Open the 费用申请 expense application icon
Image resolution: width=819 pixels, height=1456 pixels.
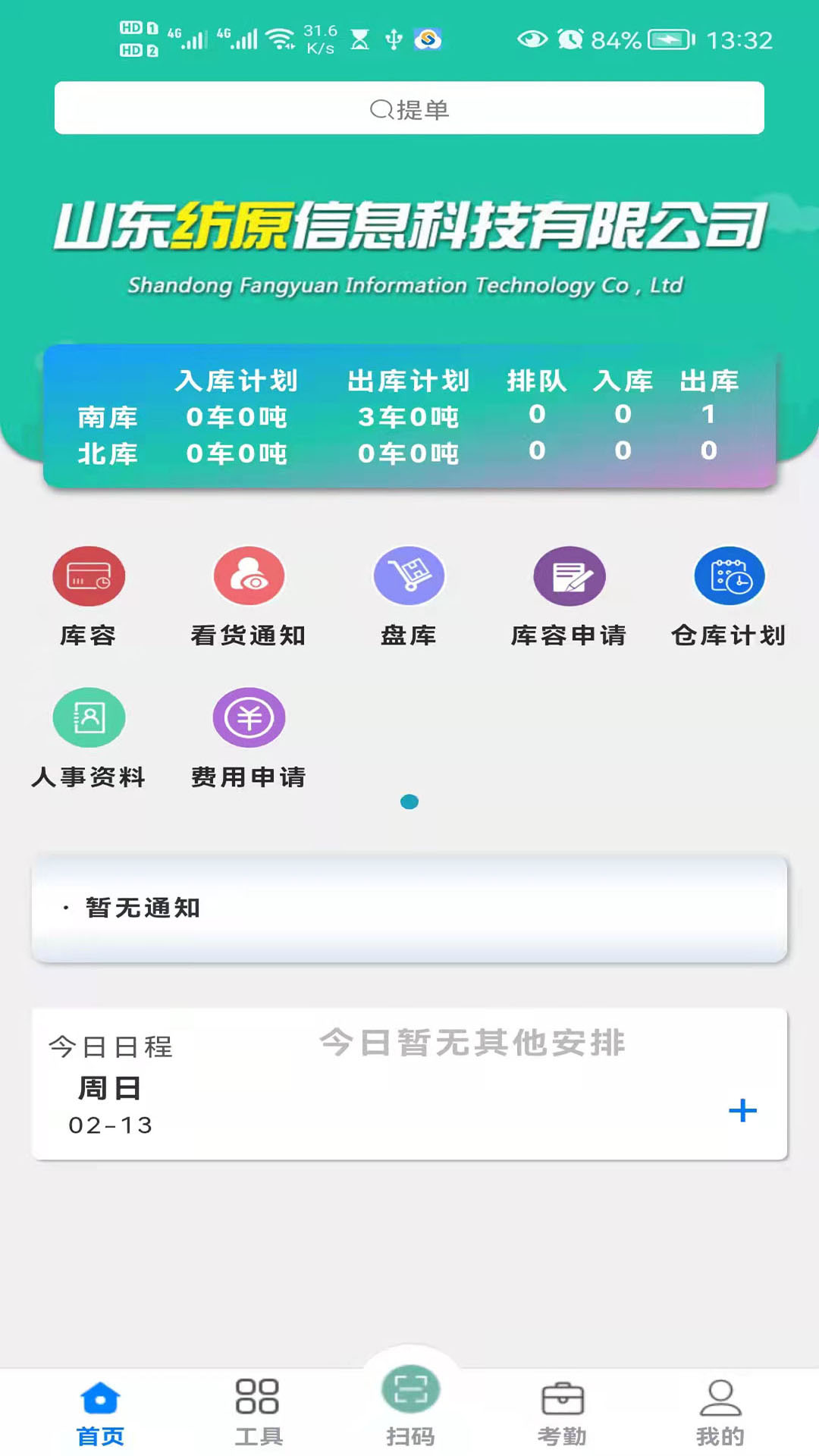pyautogui.click(x=249, y=717)
